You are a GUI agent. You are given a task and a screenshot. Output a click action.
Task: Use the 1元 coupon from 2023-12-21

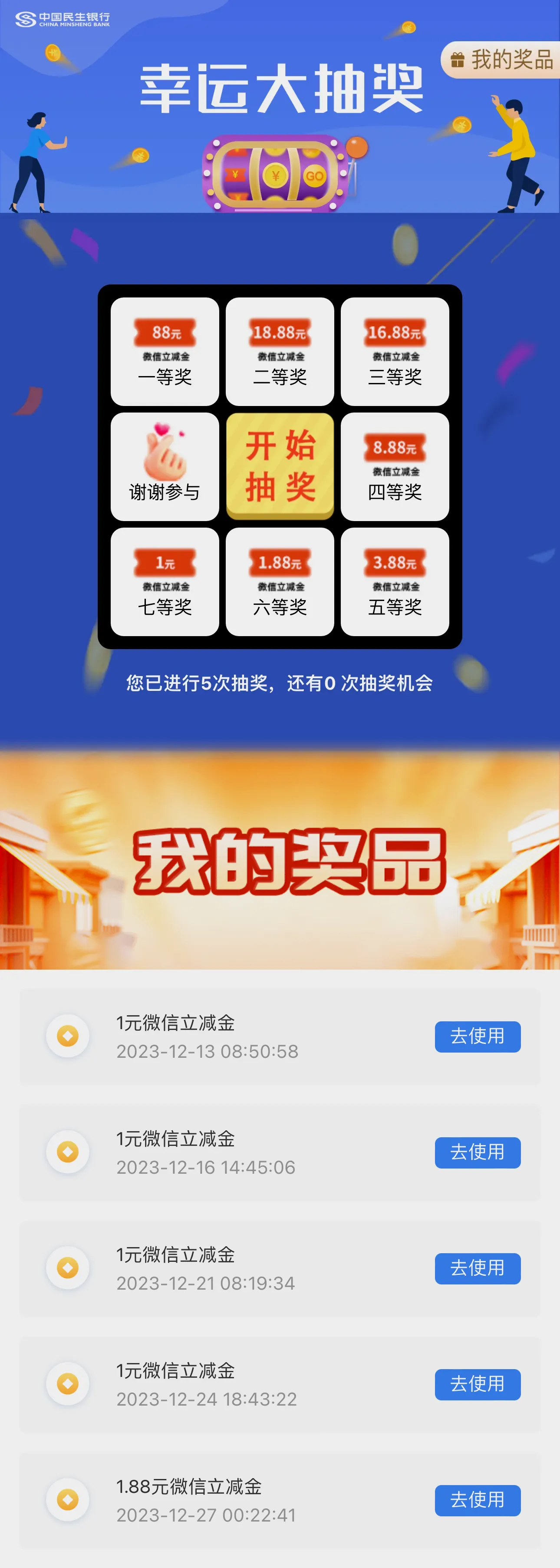click(477, 1268)
